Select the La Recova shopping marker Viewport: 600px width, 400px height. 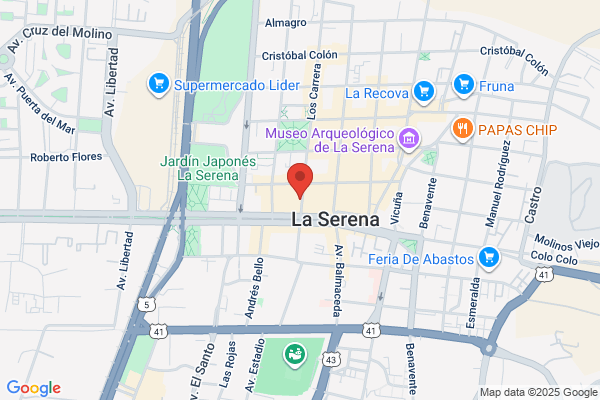click(x=424, y=93)
